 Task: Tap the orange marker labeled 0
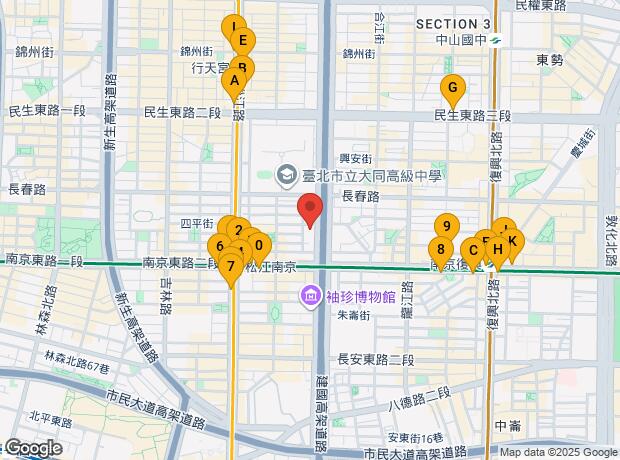tap(259, 245)
